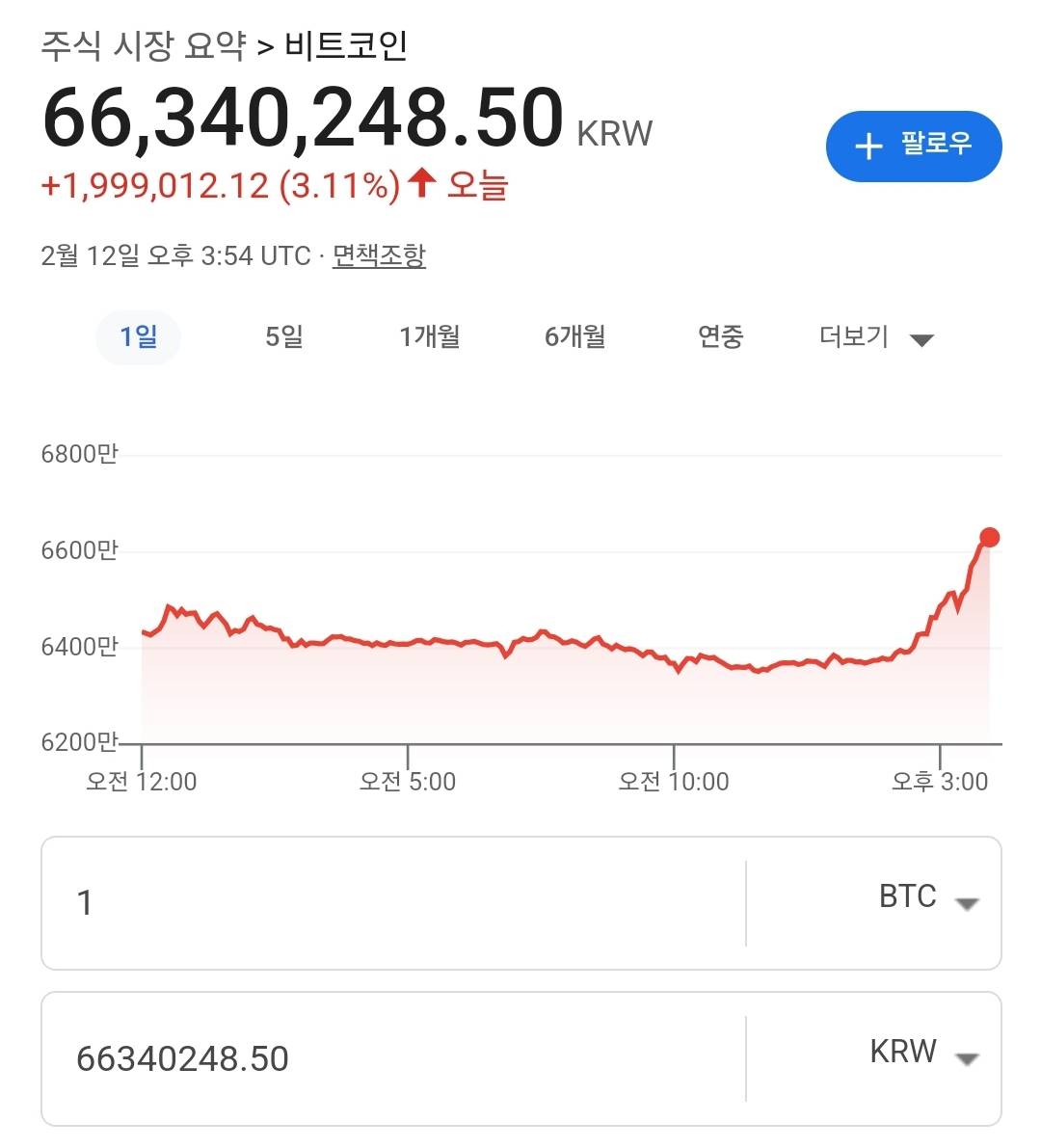Click the plus icon on the 팔로우 button
Screen dimensions: 1041x1148
point(868,147)
